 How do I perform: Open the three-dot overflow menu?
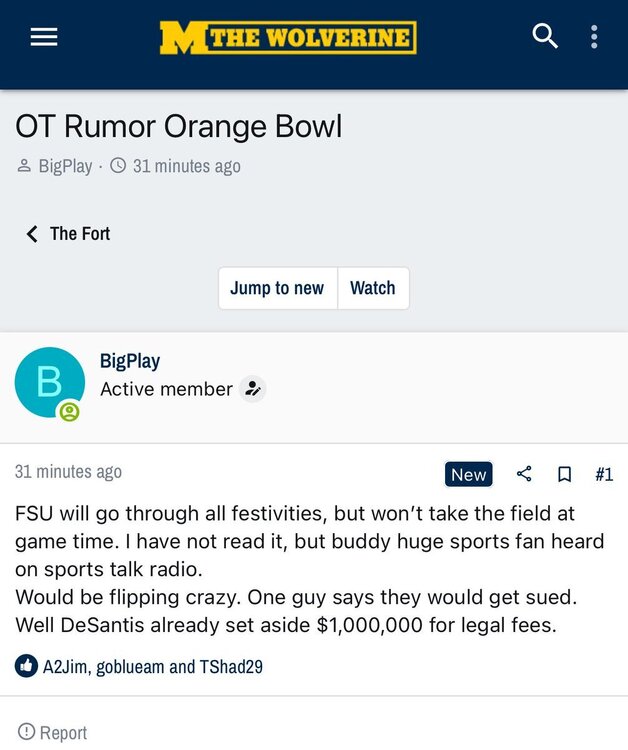[594, 38]
